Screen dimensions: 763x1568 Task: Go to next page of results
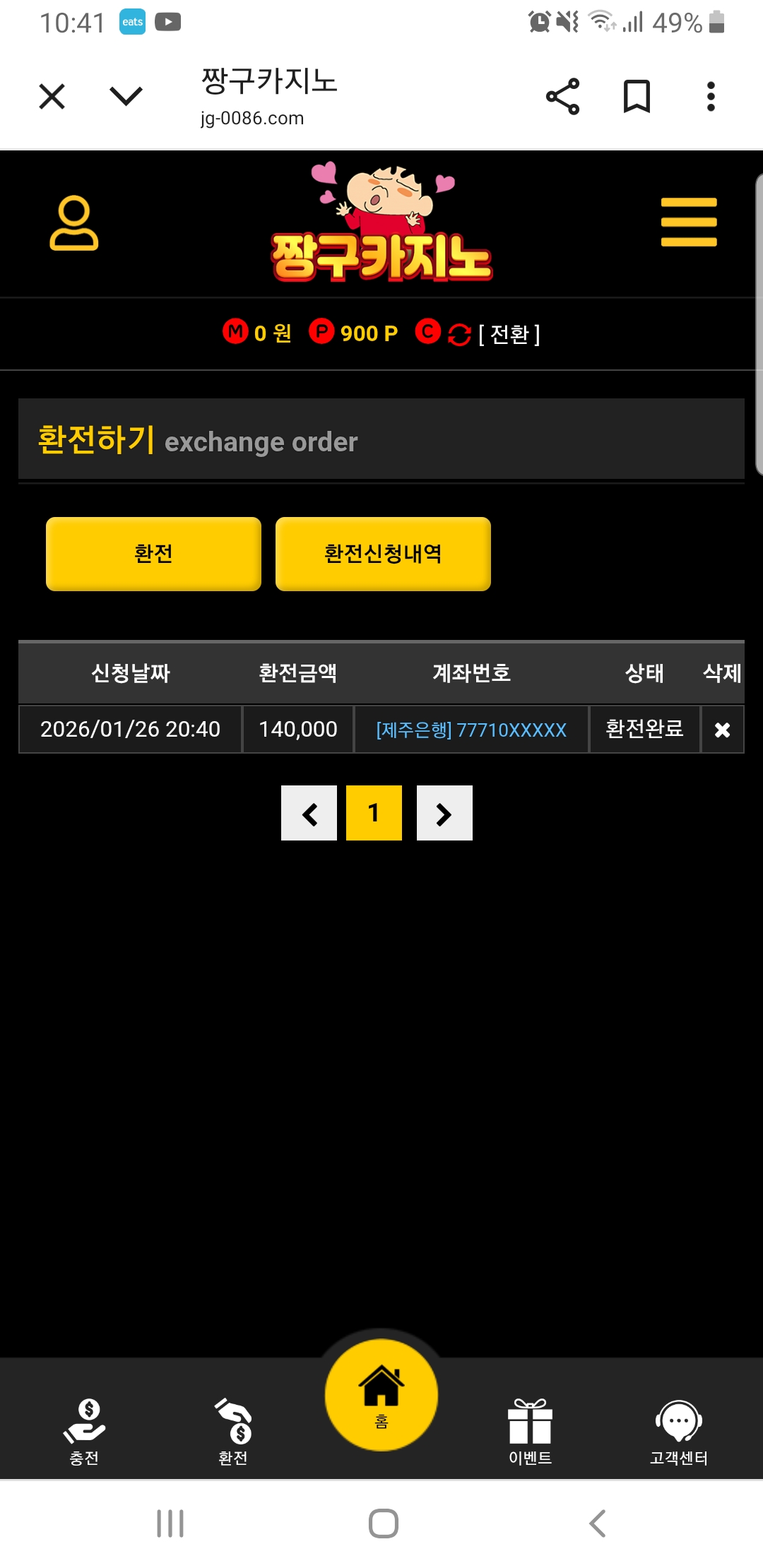[x=444, y=813]
